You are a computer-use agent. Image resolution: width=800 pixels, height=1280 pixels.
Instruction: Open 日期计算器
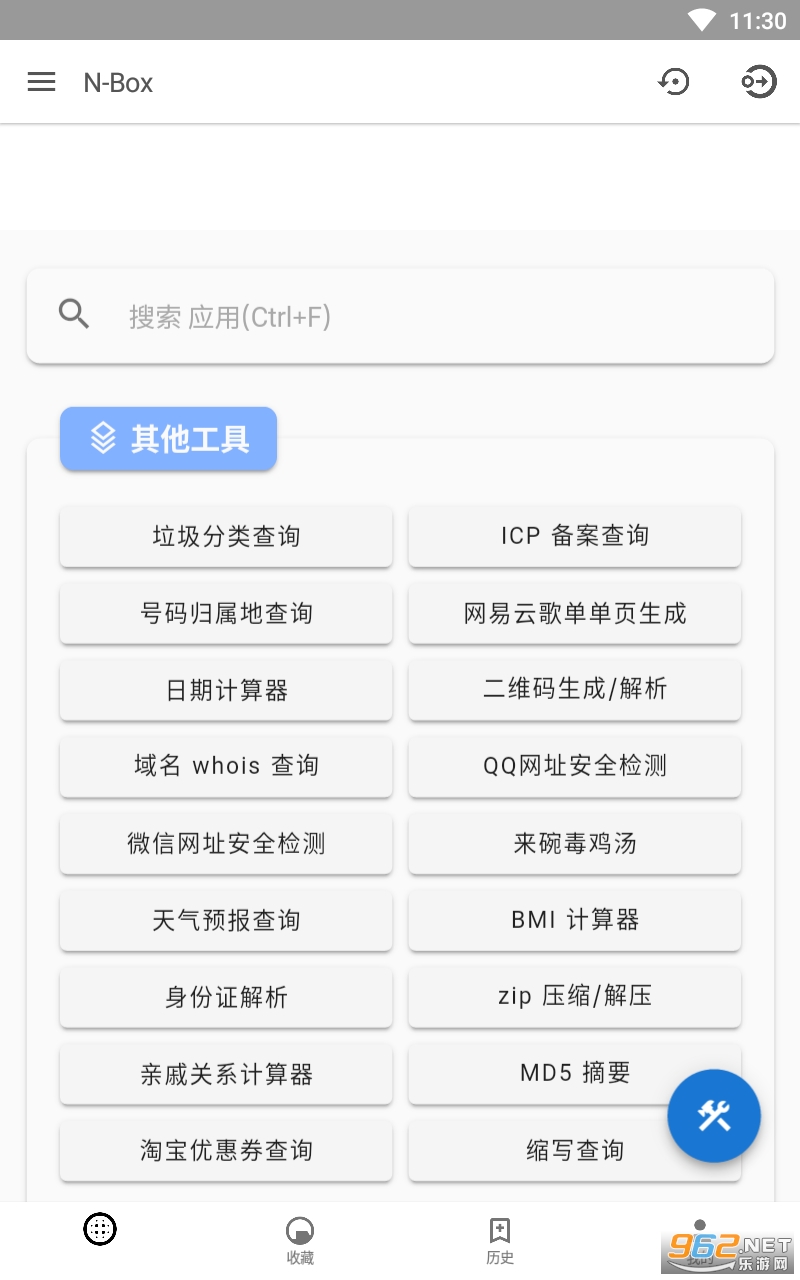click(226, 690)
